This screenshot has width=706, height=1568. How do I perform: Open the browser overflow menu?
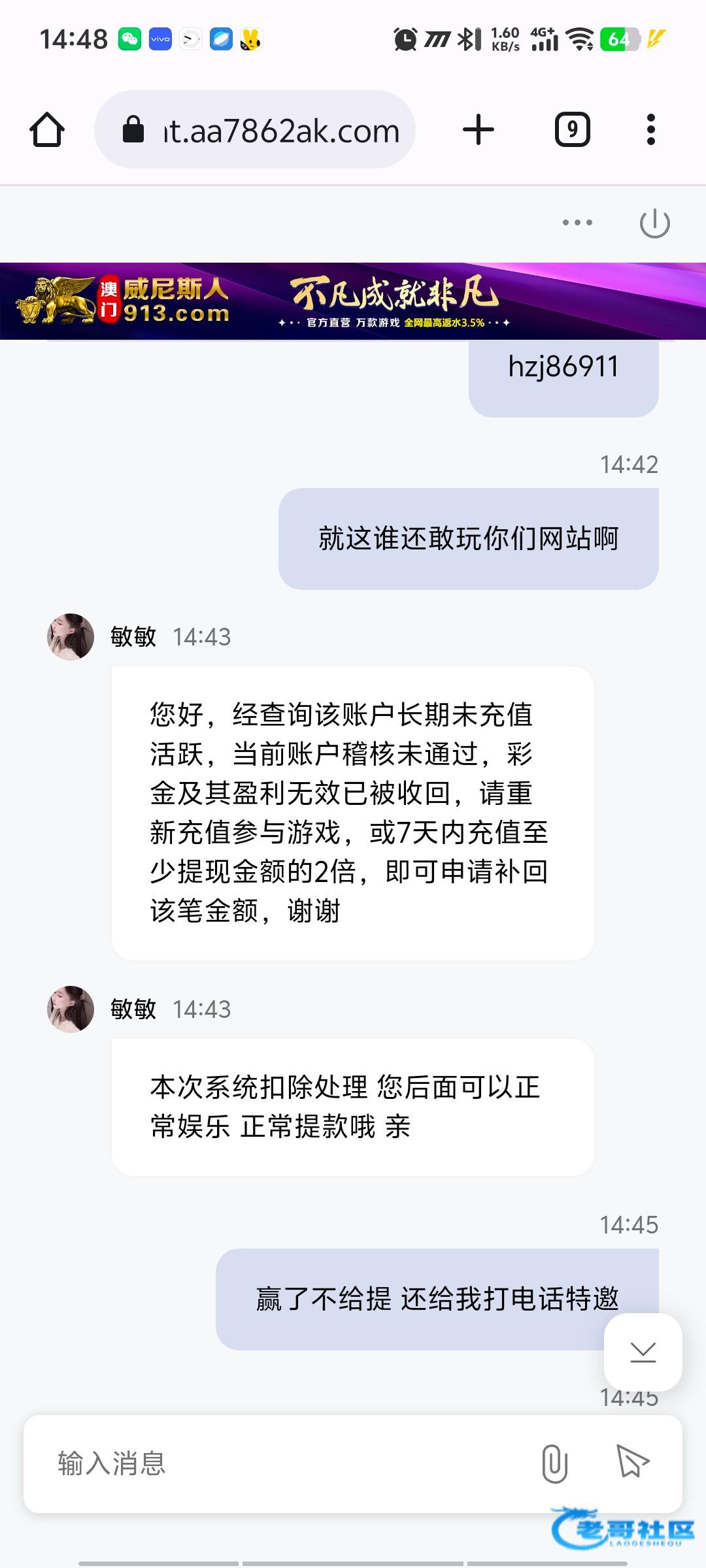pyautogui.click(x=650, y=130)
